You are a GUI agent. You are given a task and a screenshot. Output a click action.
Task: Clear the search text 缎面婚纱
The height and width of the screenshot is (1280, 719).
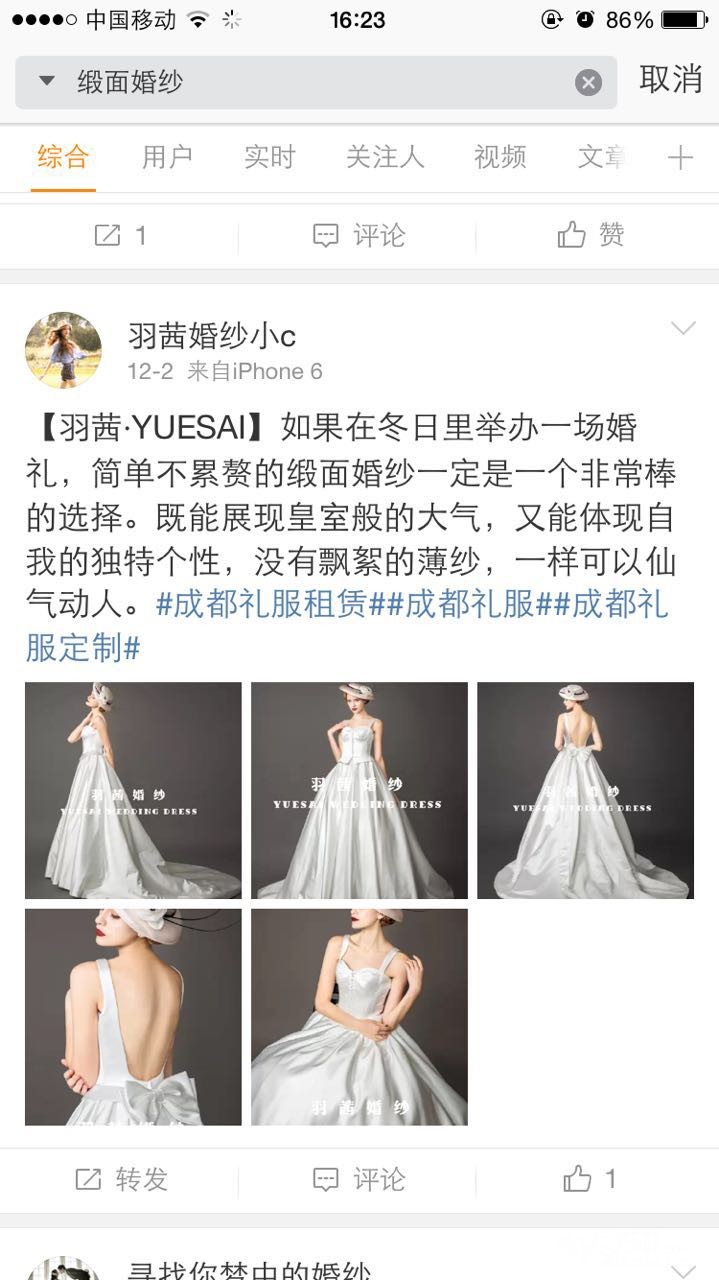coord(588,83)
